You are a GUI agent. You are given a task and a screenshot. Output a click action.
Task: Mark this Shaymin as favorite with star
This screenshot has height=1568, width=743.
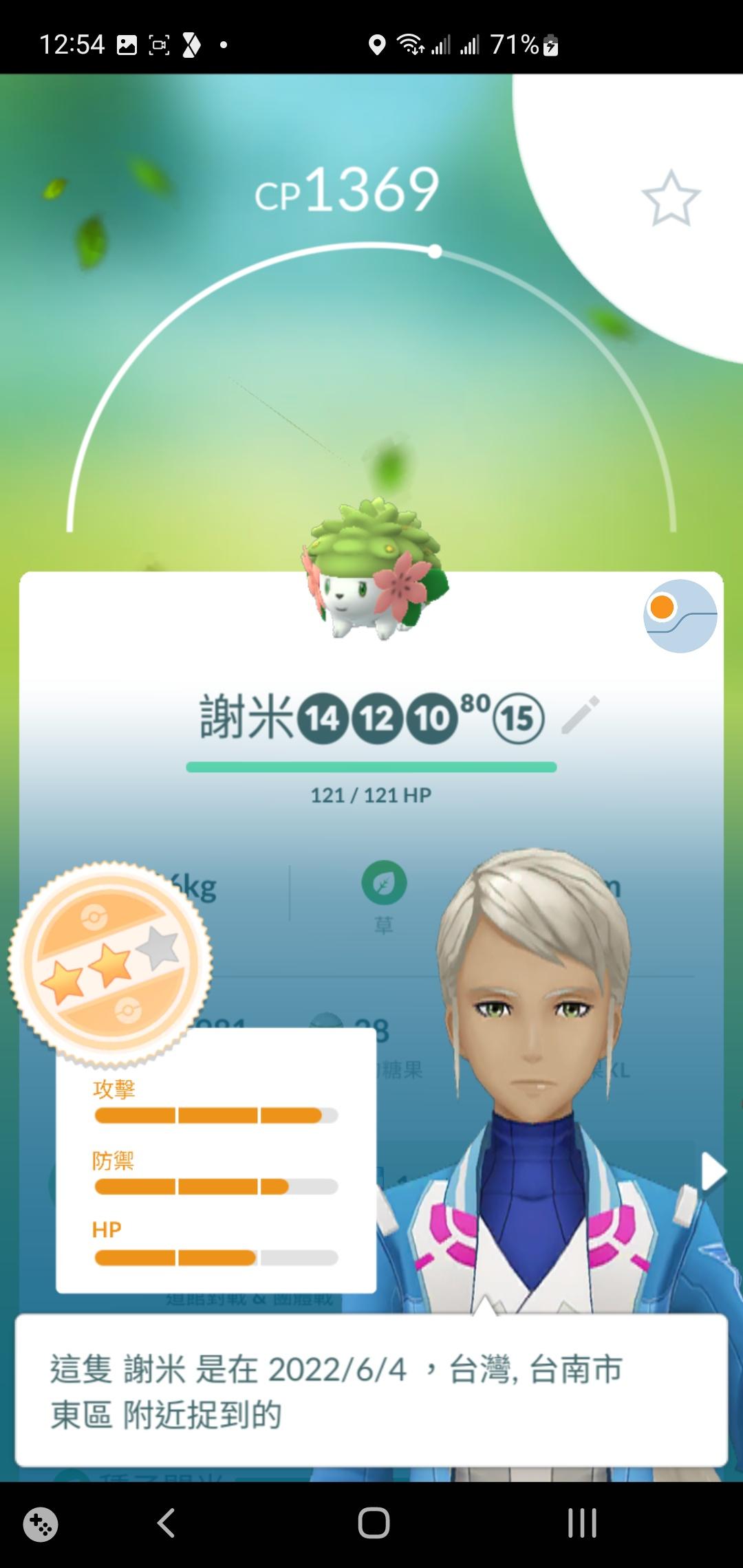671,198
